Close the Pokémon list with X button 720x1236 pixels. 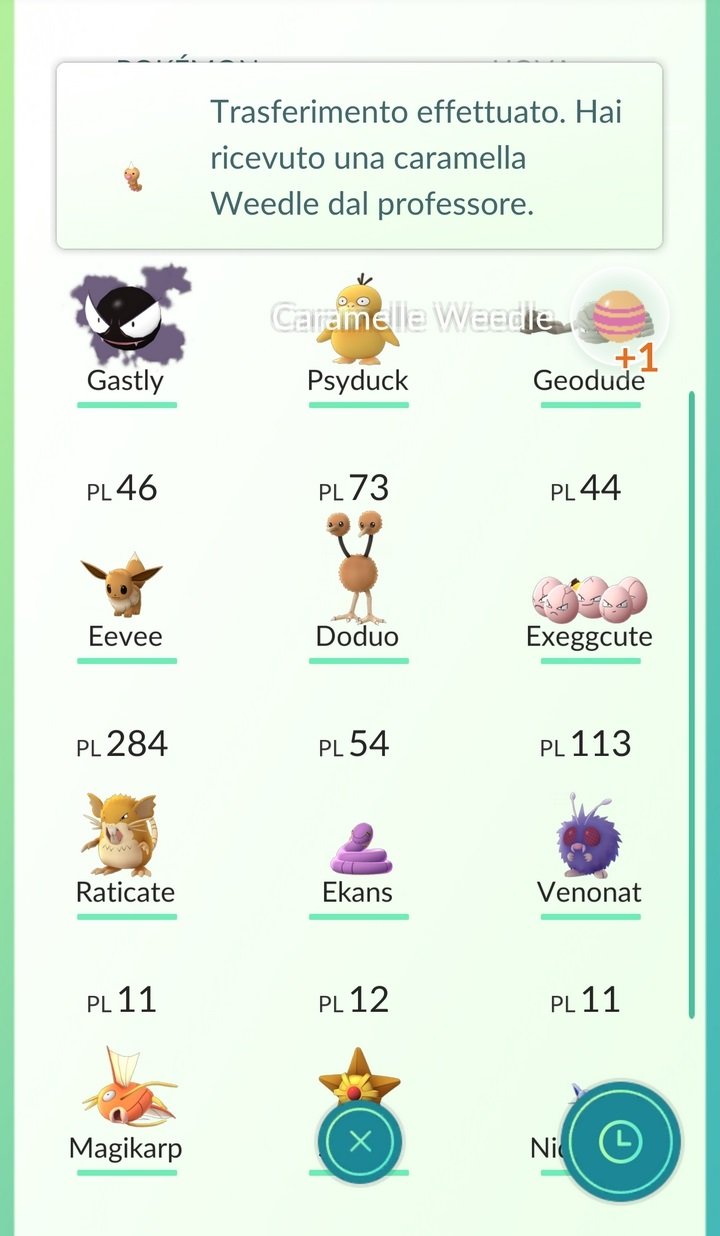point(360,1142)
